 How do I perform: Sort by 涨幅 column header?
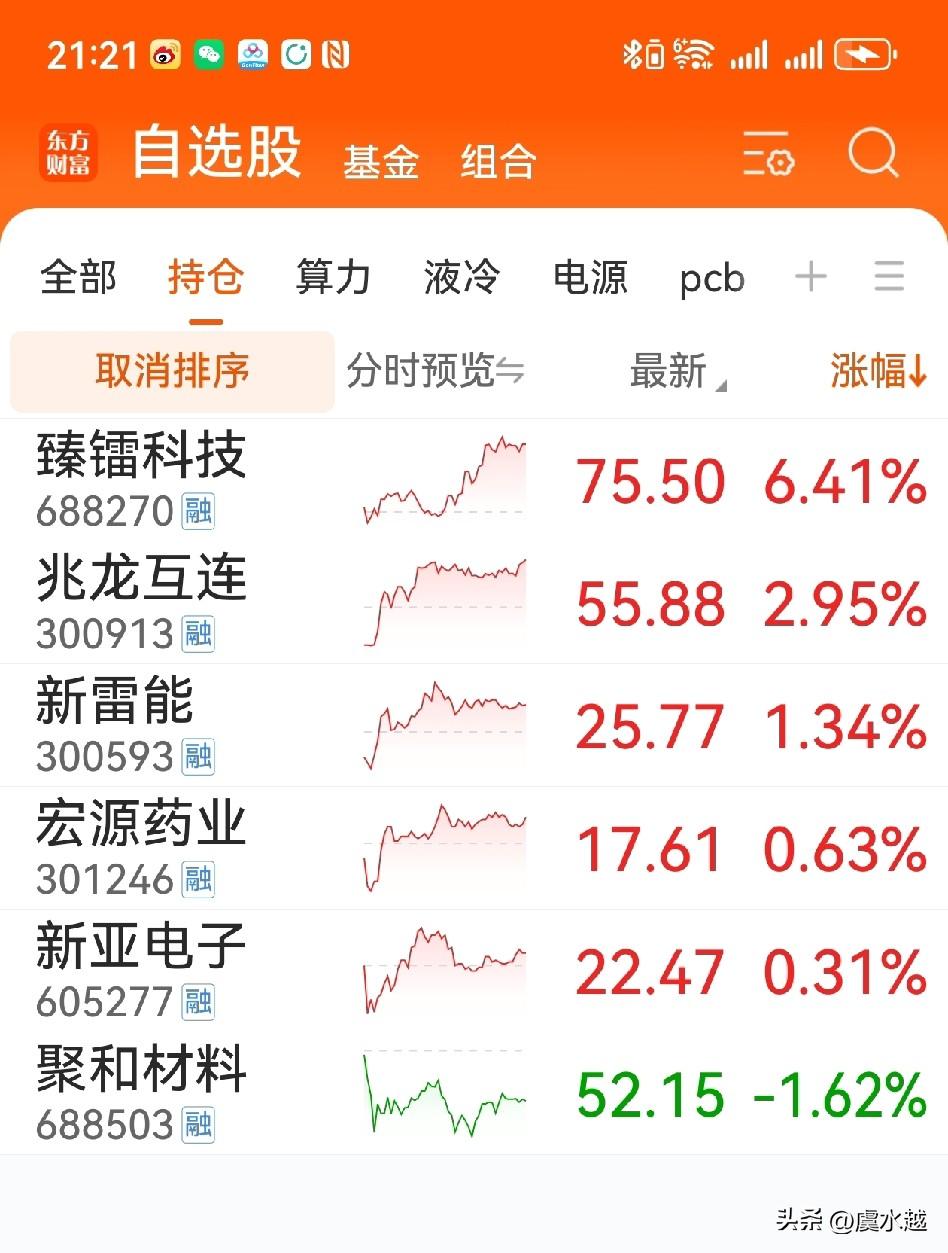coord(879,372)
